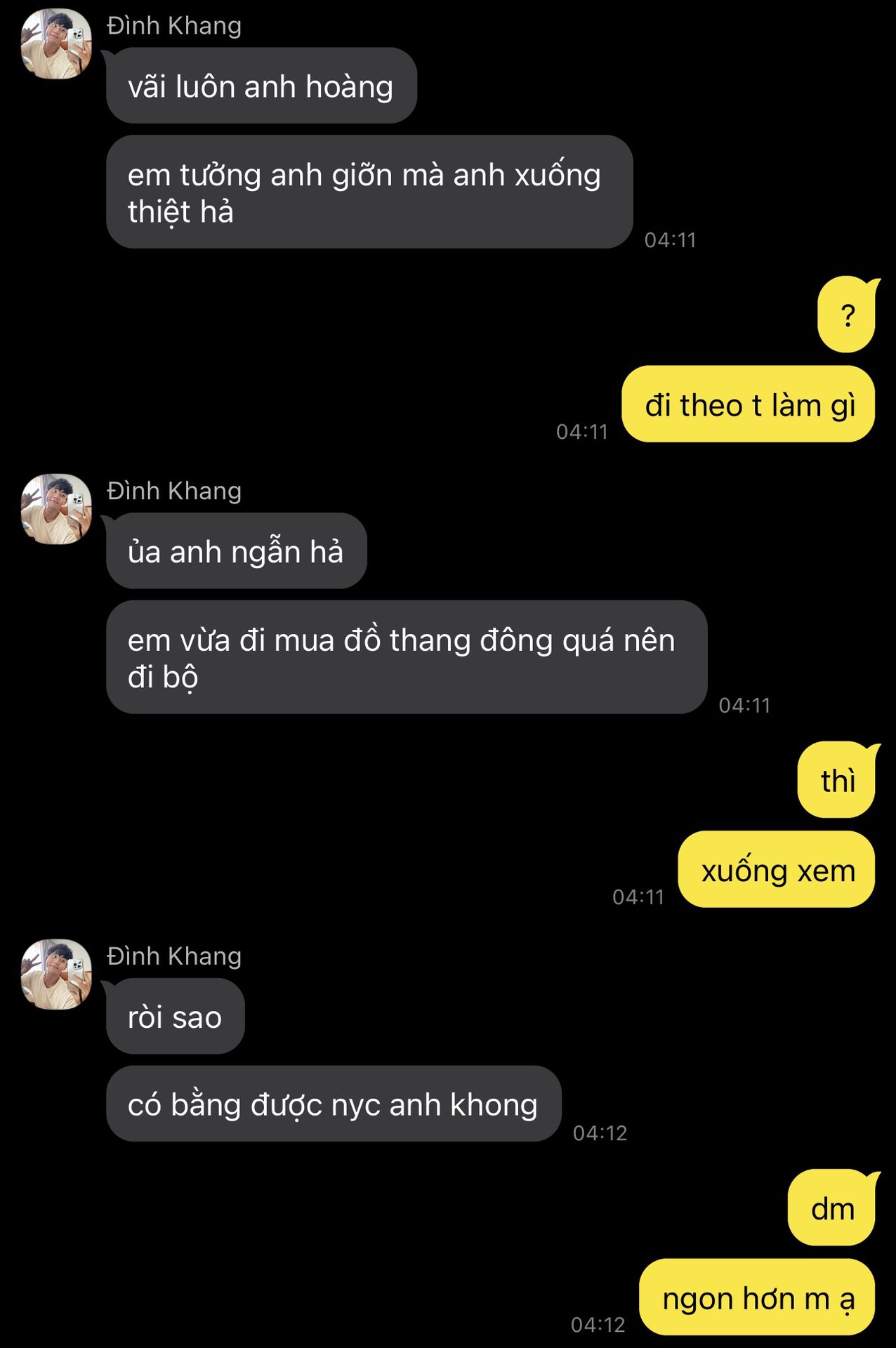
Task: Open Đình Khang's avatar beside "vãi luôn anh hoàng"
Action: (x=56, y=44)
